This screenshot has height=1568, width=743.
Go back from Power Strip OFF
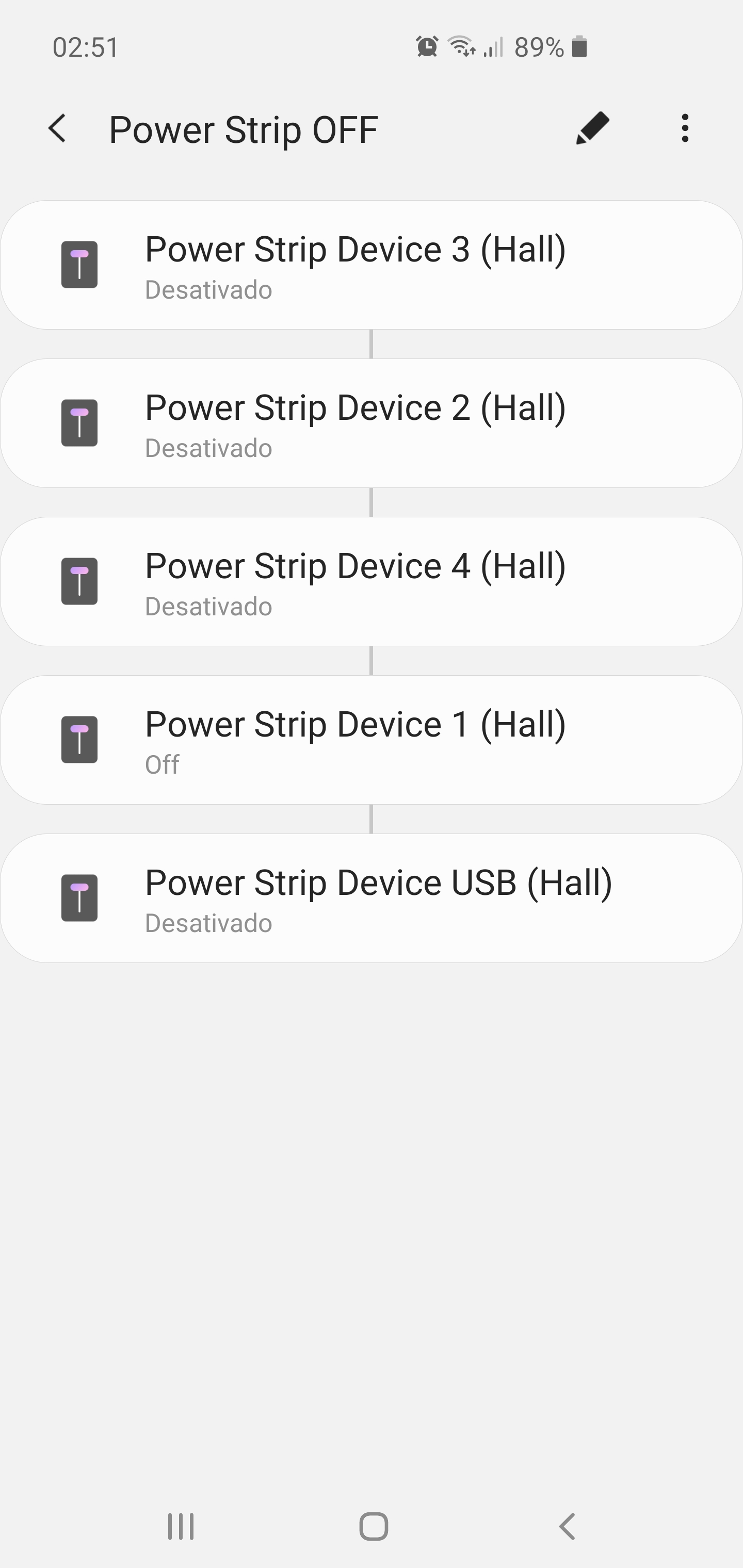tap(57, 128)
